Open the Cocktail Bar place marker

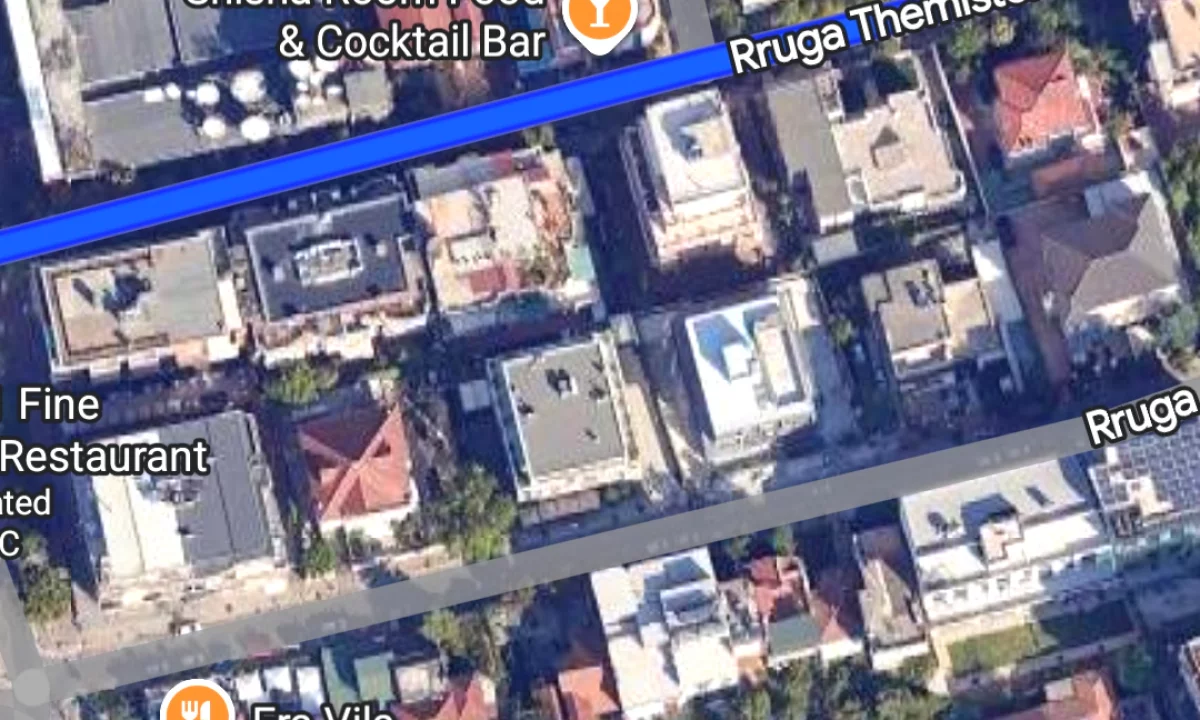[x=598, y=16]
